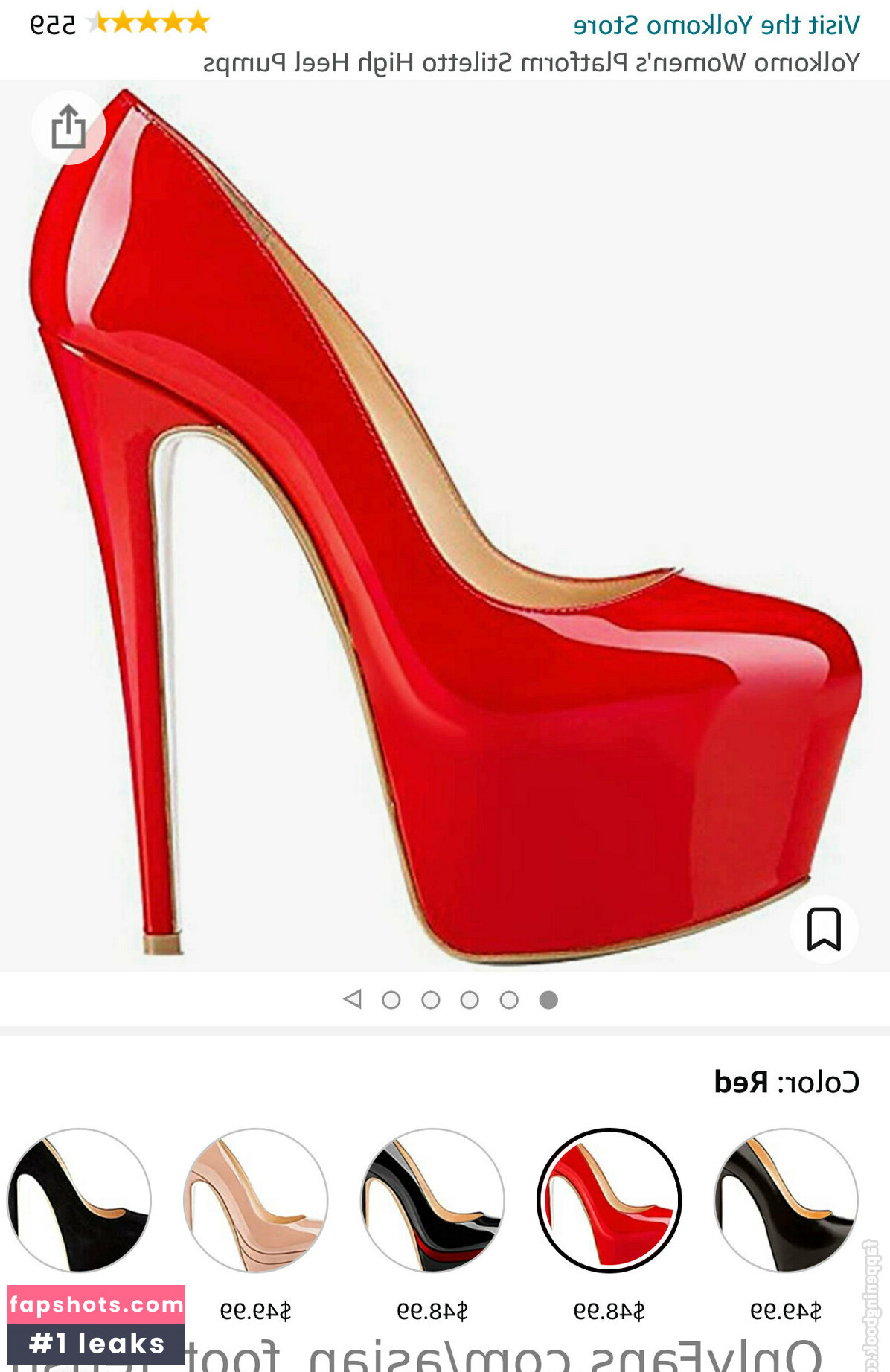This screenshot has width=890, height=1372.
Task: Choose the black with red platform swatch
Action: pos(432,1200)
